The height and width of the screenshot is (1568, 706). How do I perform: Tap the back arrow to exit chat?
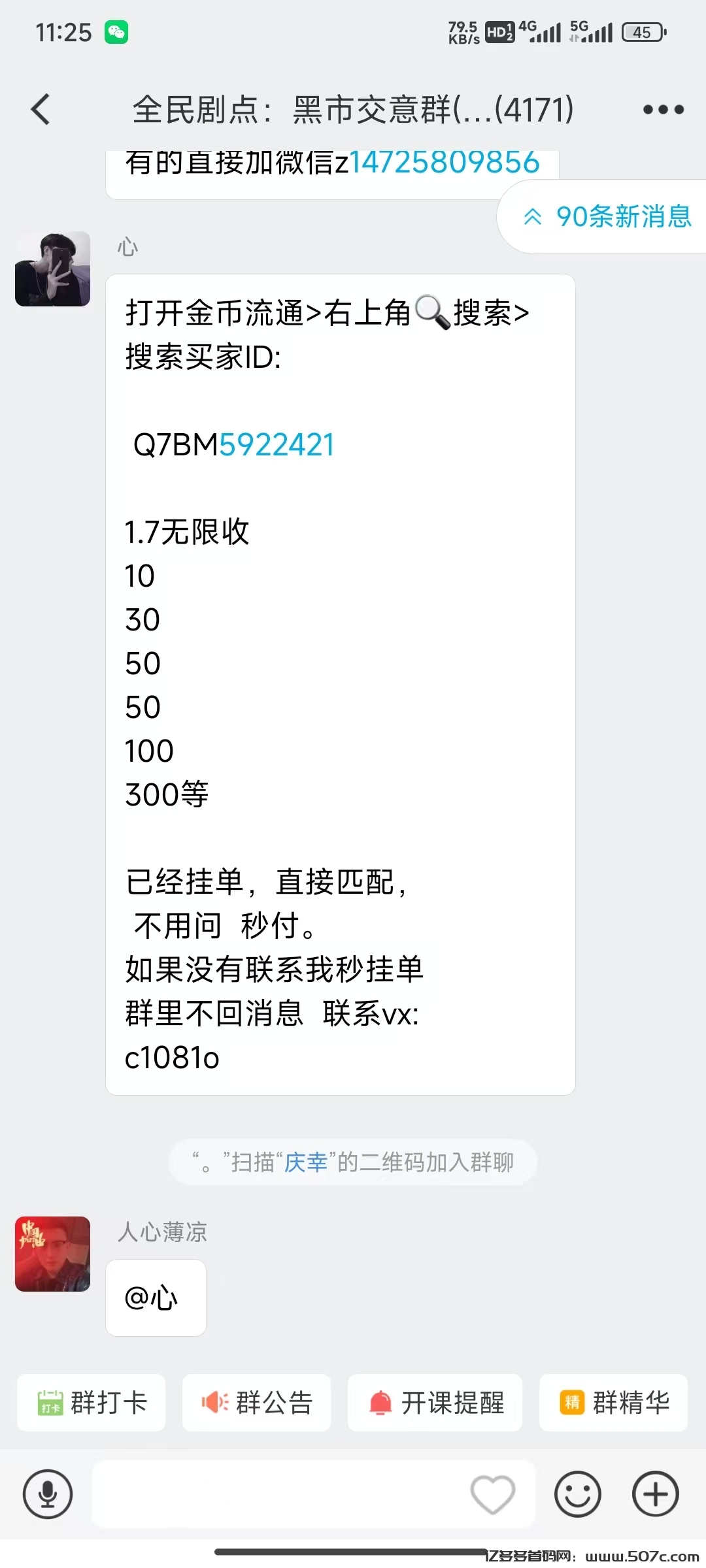point(41,109)
